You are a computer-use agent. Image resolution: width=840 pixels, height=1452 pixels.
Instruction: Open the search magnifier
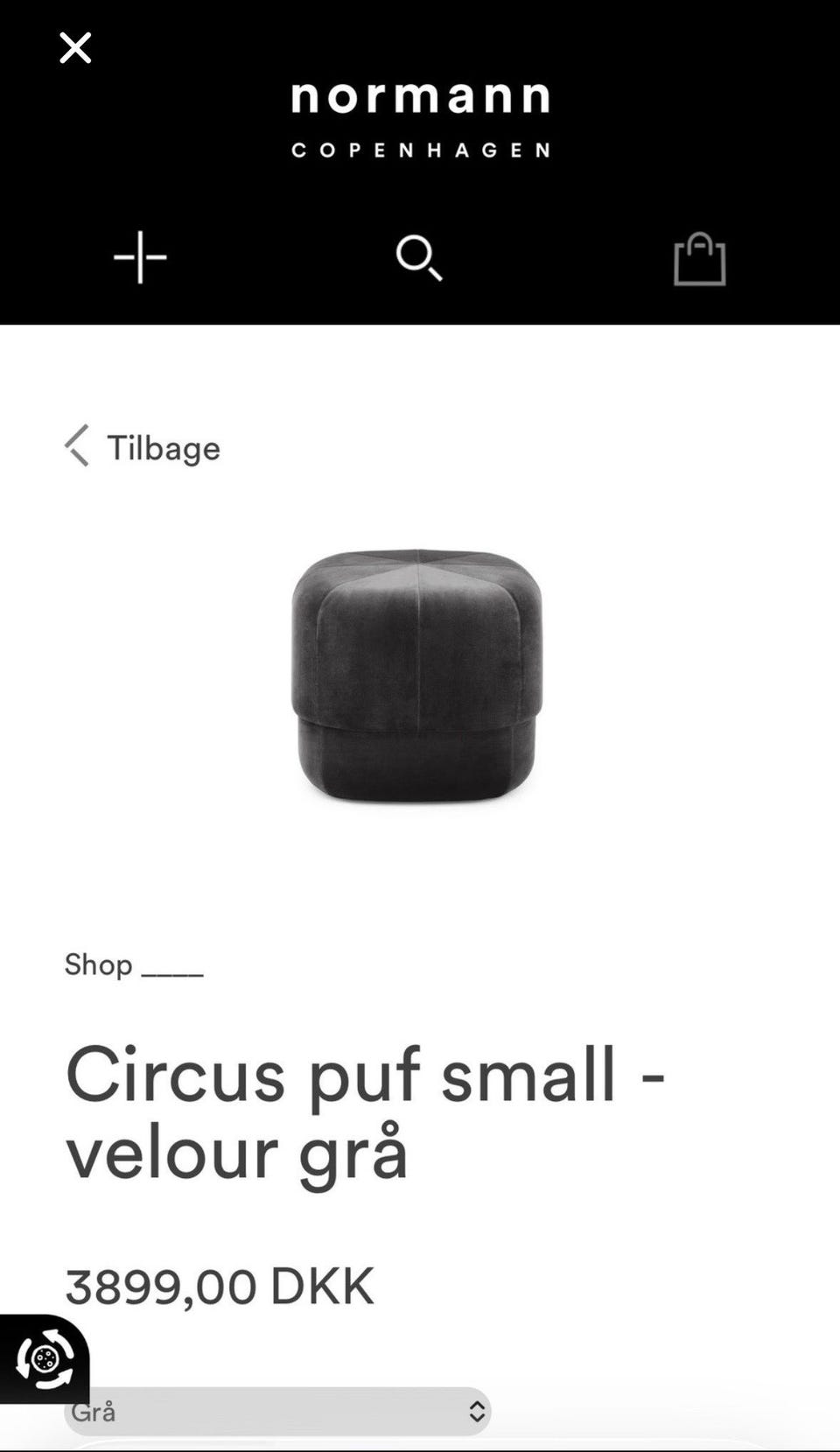coord(419,258)
